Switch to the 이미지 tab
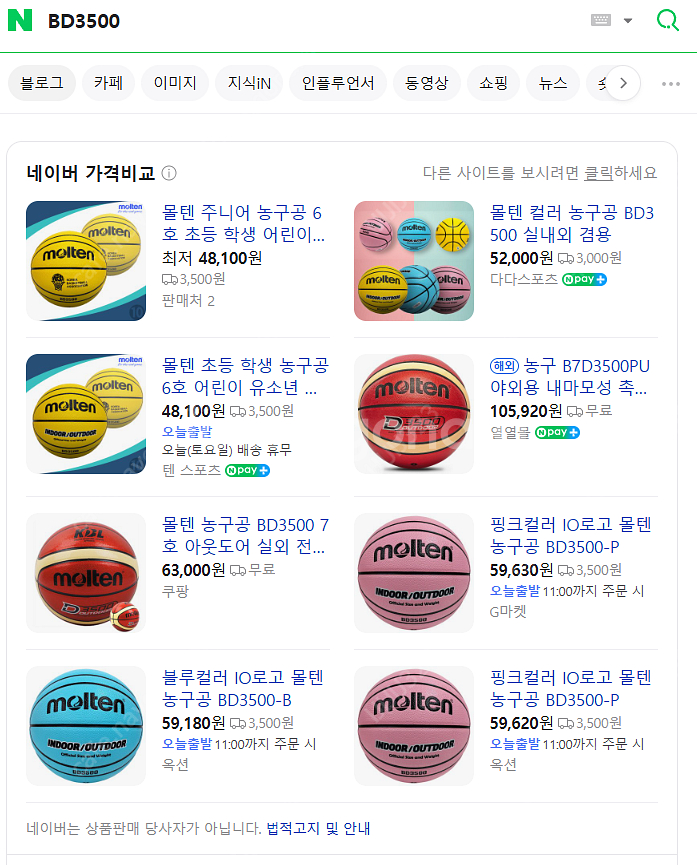 tap(175, 83)
